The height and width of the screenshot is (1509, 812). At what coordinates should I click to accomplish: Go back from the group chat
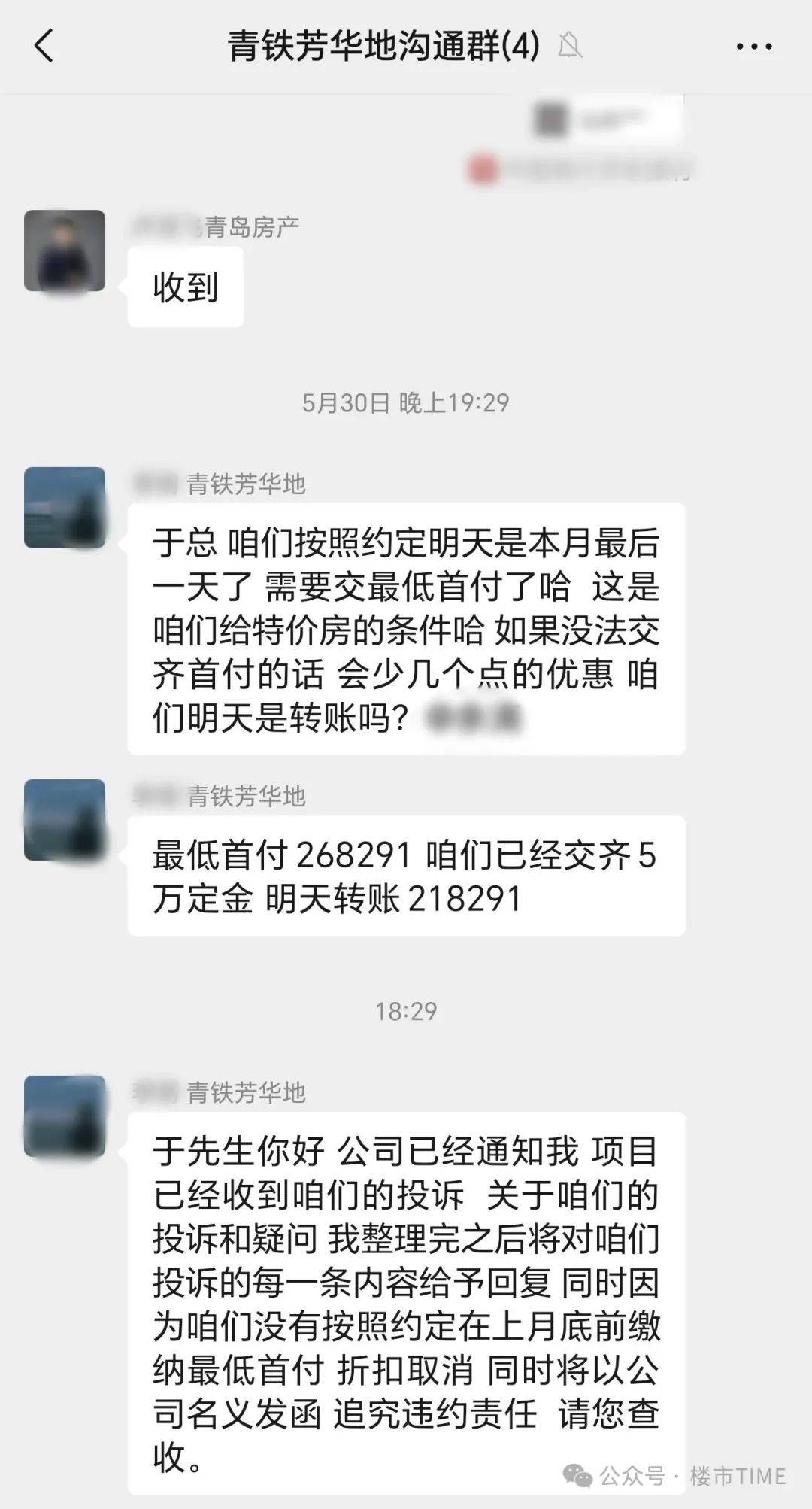pos(45,47)
